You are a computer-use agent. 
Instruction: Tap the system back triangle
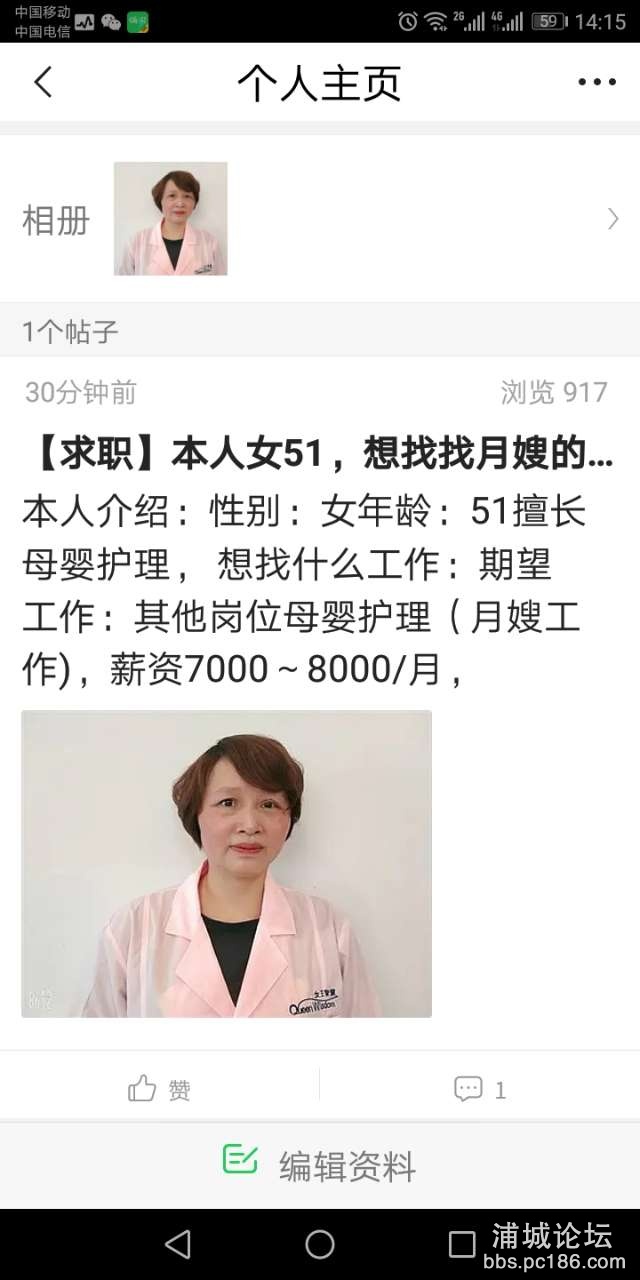(x=178, y=1244)
